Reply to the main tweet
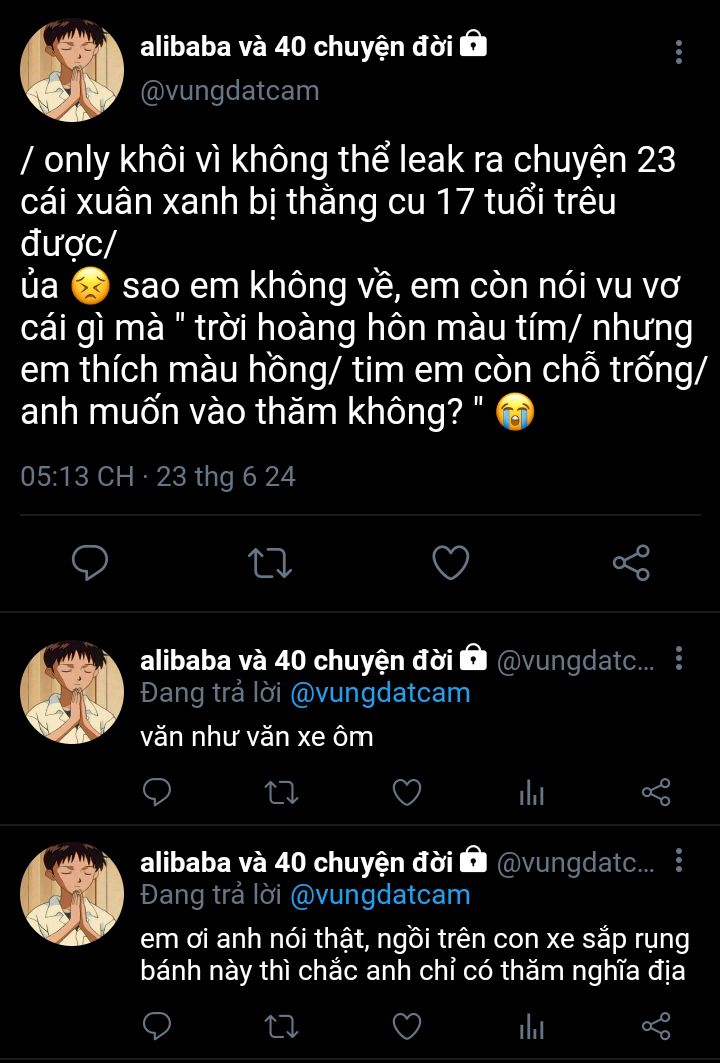 (x=91, y=563)
